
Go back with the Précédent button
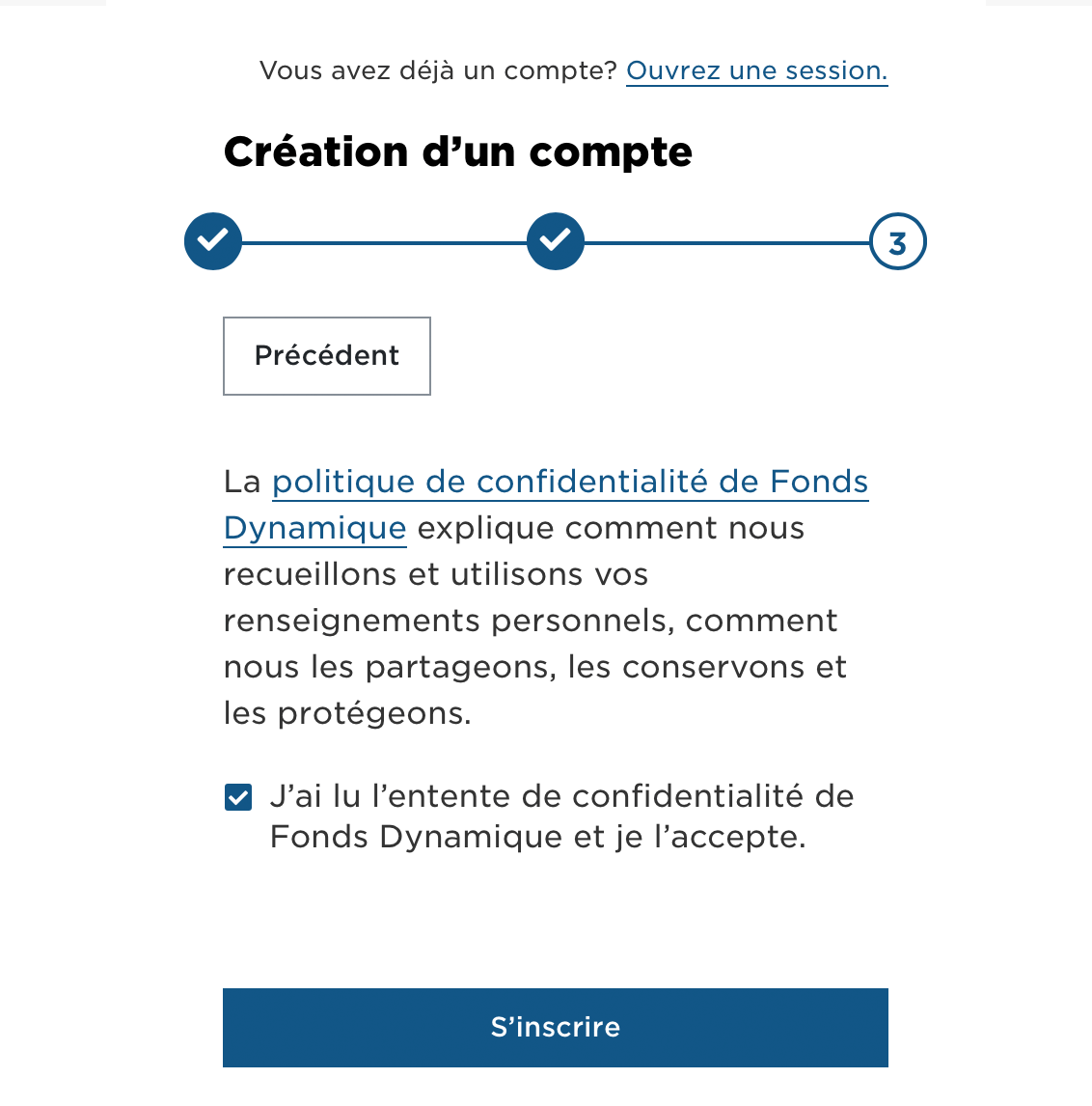(x=327, y=356)
